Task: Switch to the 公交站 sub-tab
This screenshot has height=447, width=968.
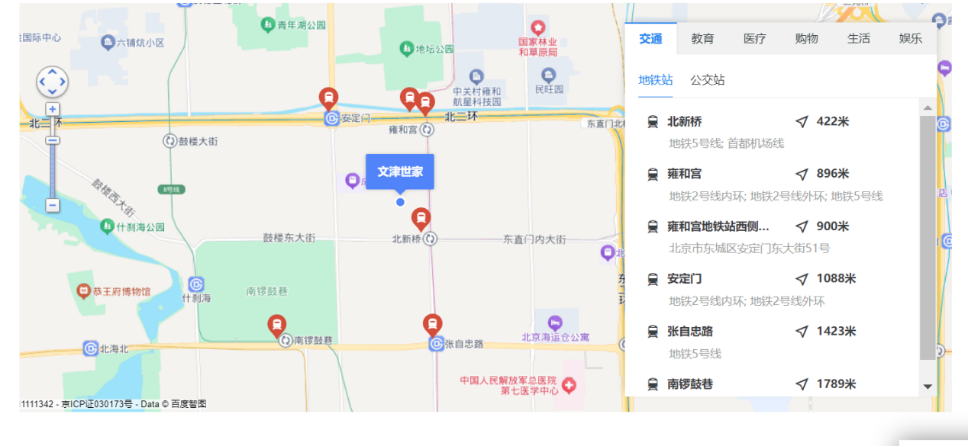Action: [707, 80]
